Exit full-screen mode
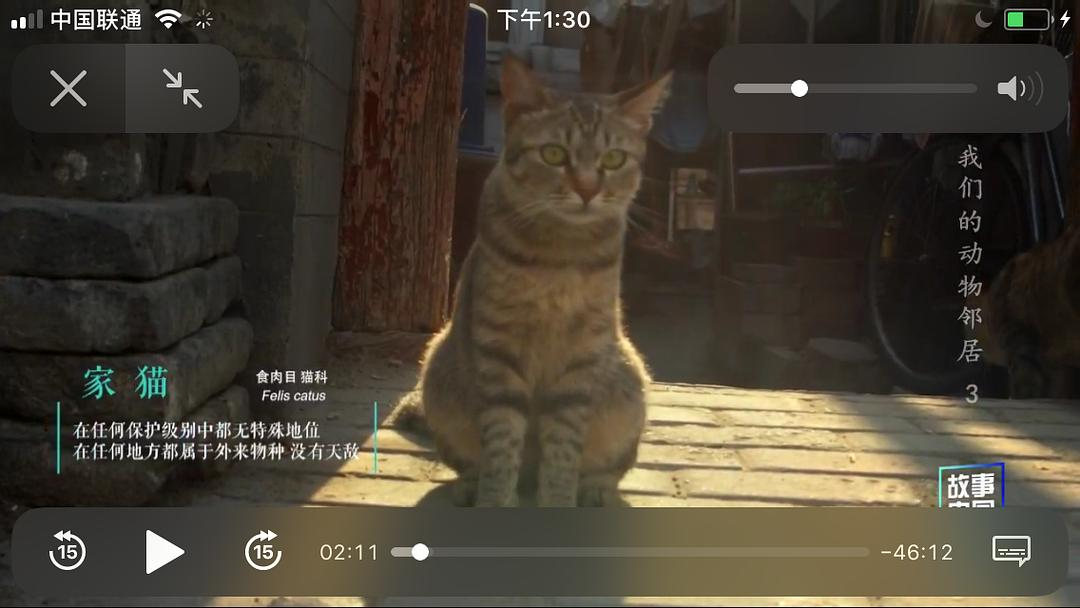 [183, 89]
